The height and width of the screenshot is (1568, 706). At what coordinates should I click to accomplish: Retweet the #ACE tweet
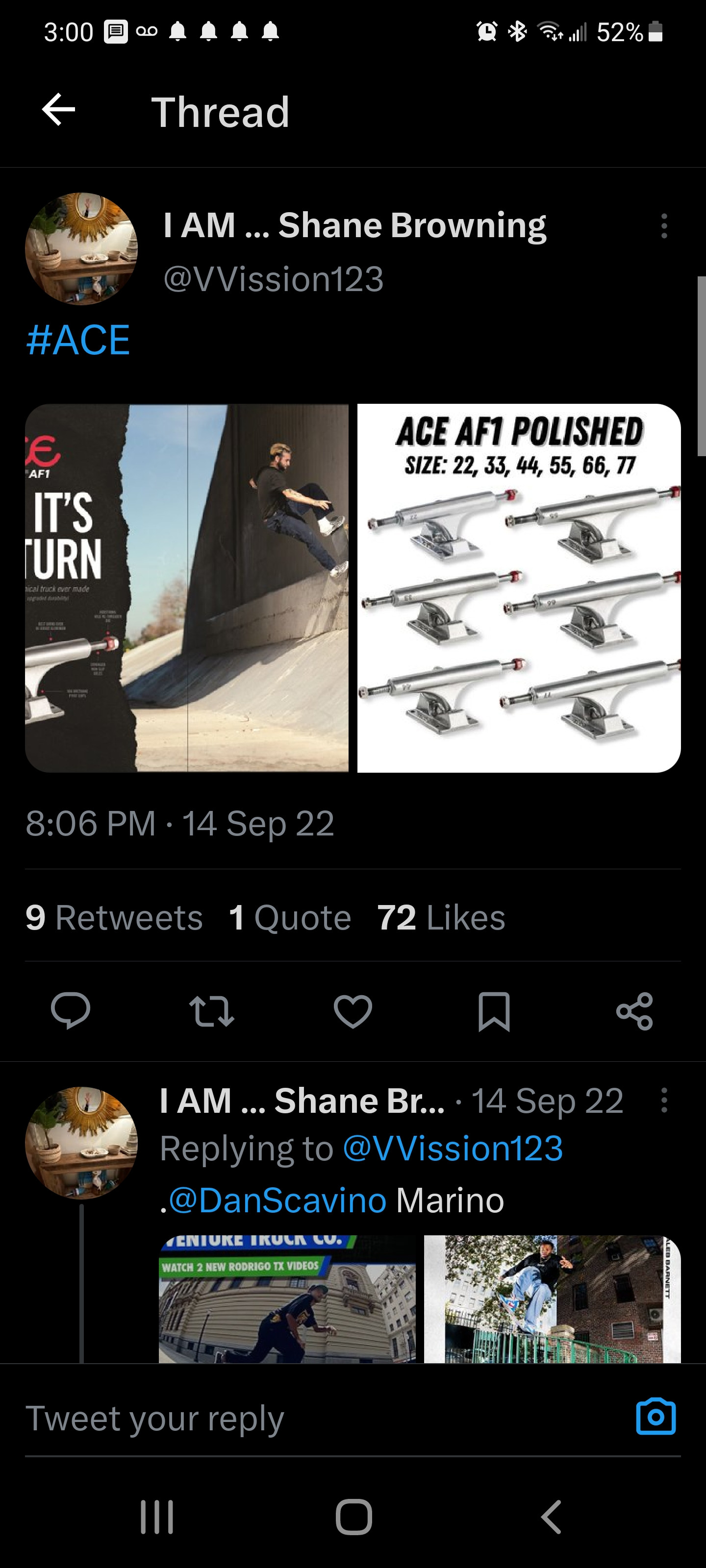pos(211,1010)
